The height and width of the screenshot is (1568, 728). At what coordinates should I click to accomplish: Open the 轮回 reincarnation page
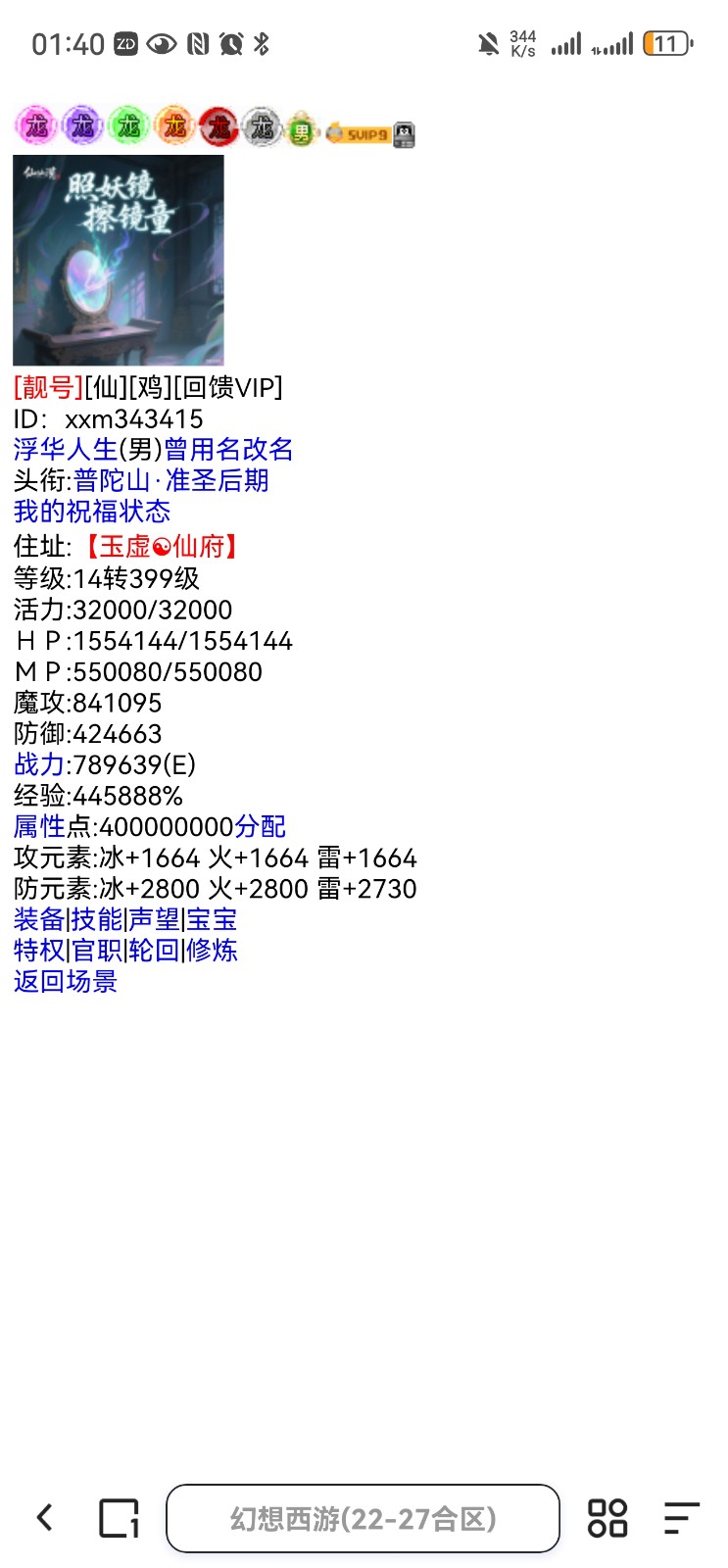coord(154,951)
